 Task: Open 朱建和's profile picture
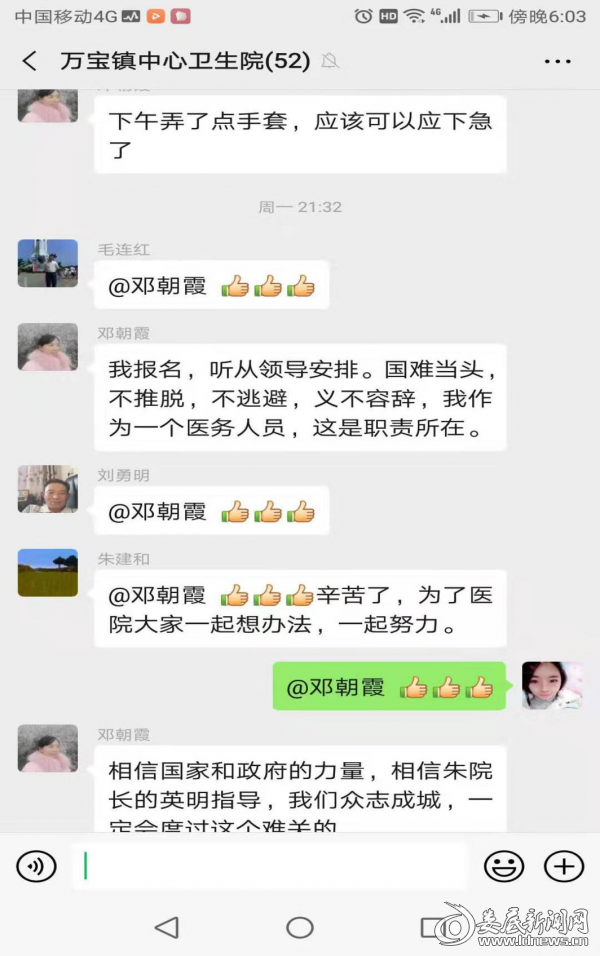pos(48,573)
